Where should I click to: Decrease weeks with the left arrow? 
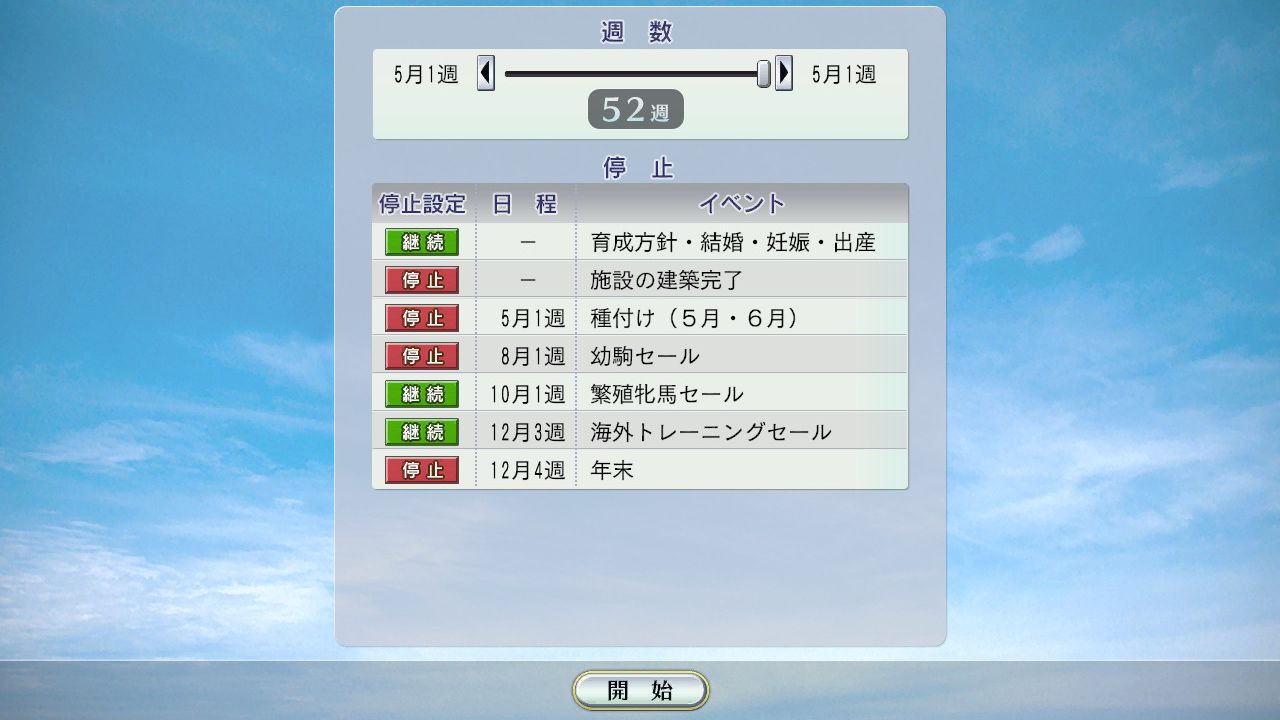[486, 73]
